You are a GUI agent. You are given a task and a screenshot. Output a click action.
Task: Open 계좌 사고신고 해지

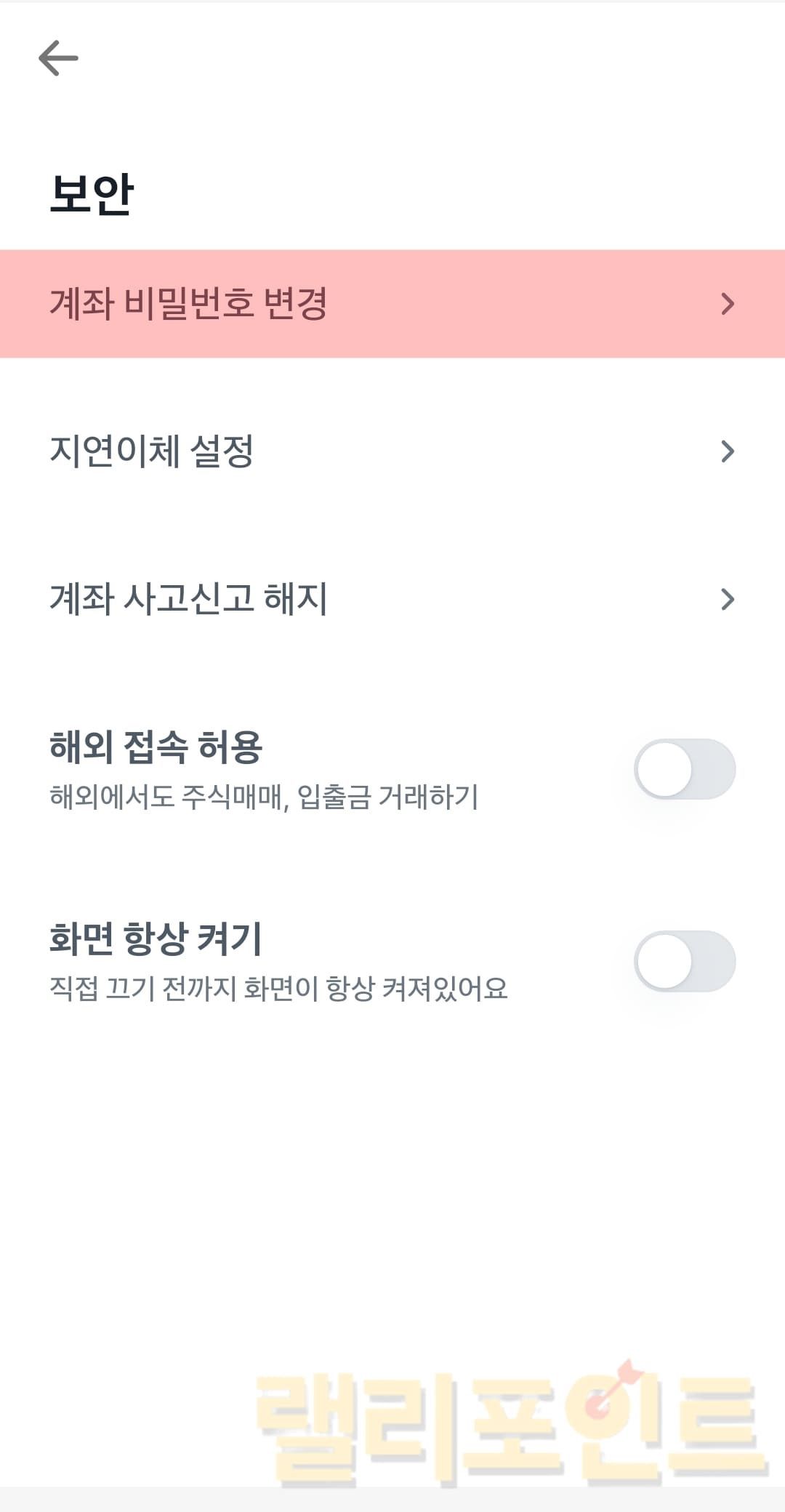392,599
